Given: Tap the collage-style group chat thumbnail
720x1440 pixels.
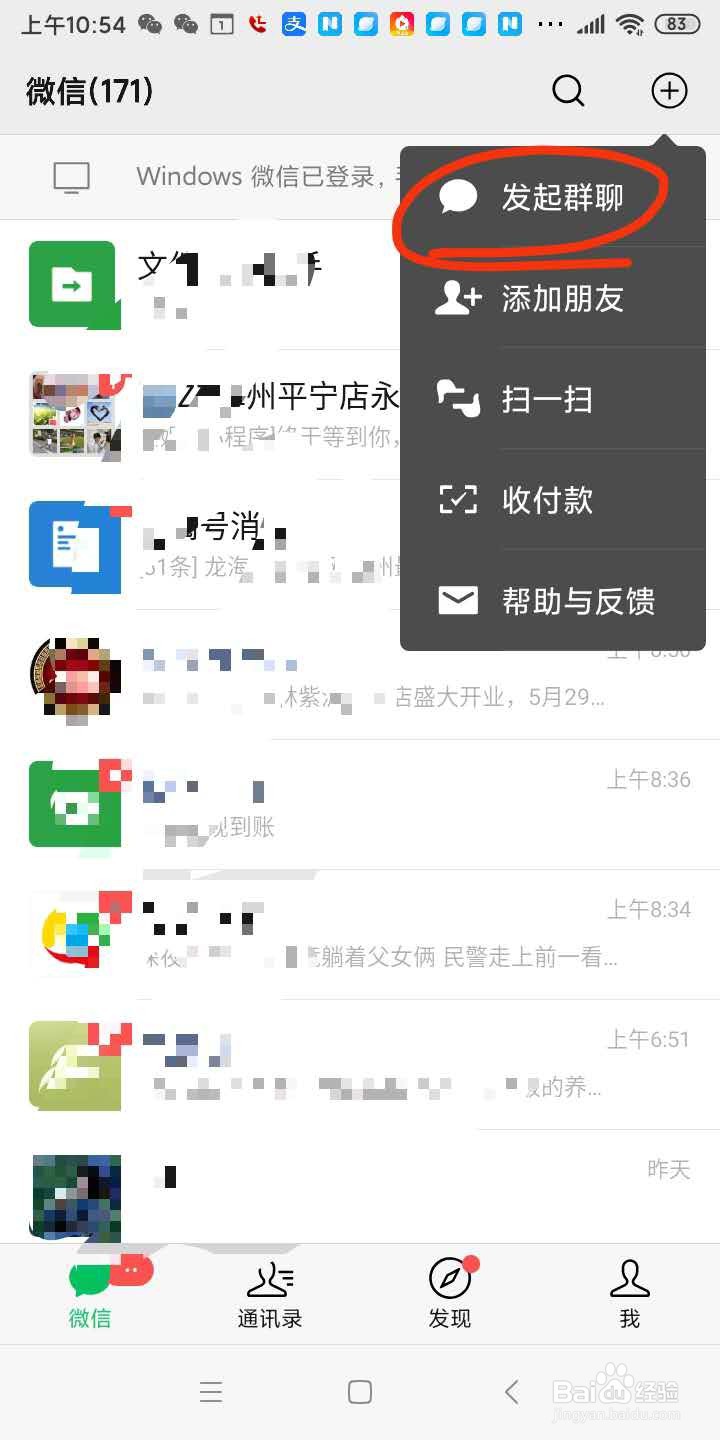Looking at the screenshot, I should 75,415.
